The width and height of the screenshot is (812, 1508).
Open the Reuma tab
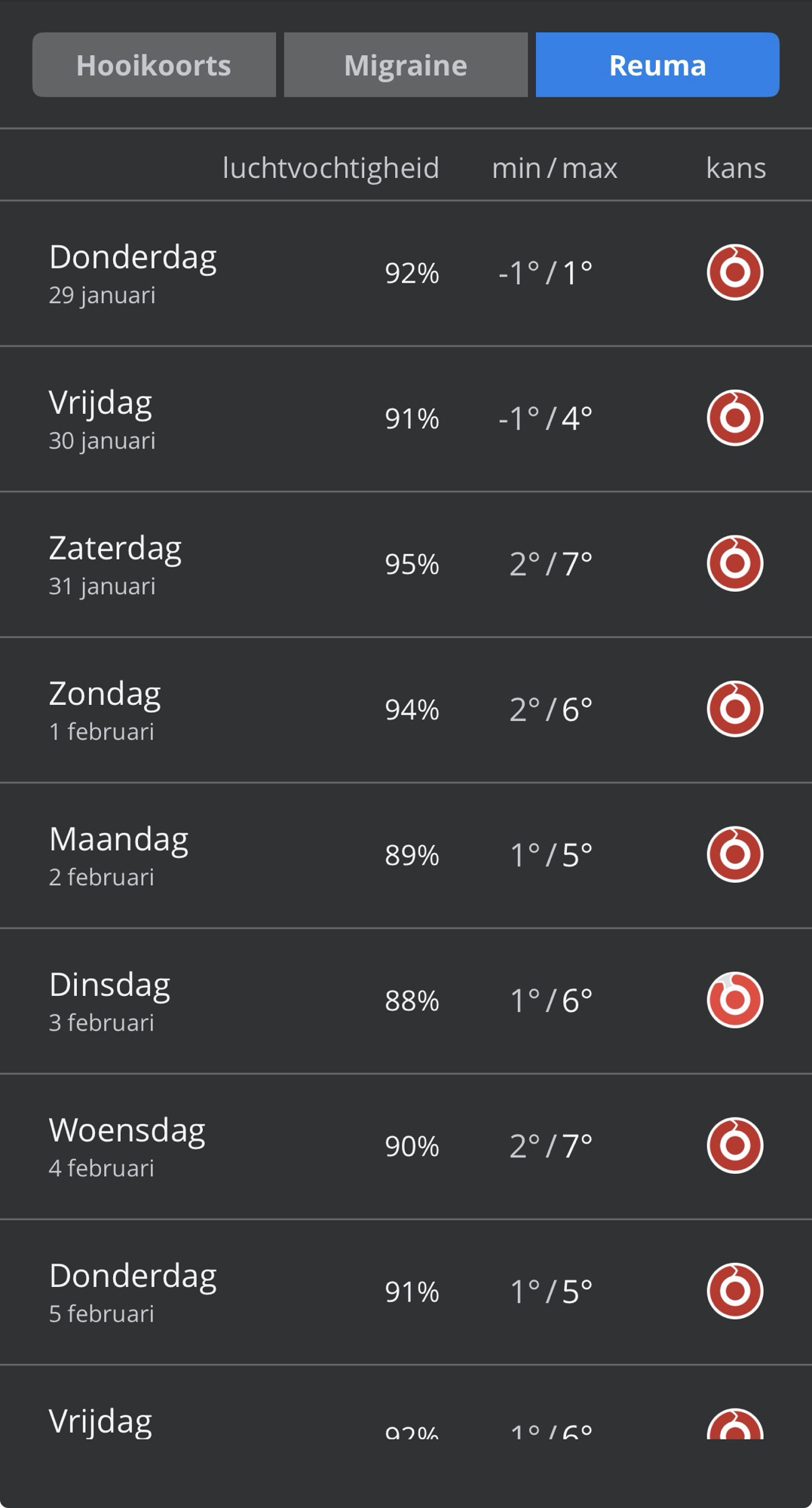tap(657, 65)
